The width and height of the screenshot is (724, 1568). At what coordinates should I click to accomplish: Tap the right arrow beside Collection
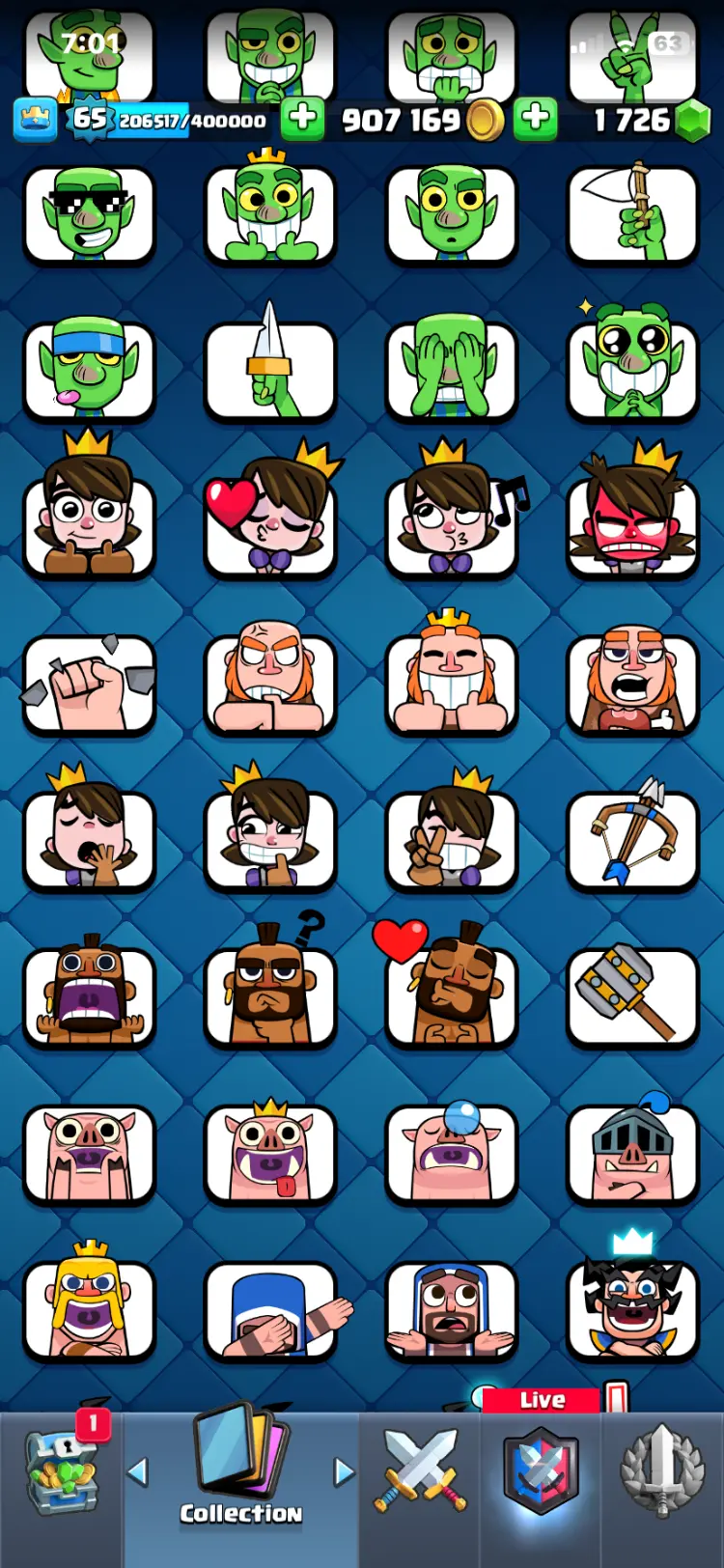pos(344,1471)
